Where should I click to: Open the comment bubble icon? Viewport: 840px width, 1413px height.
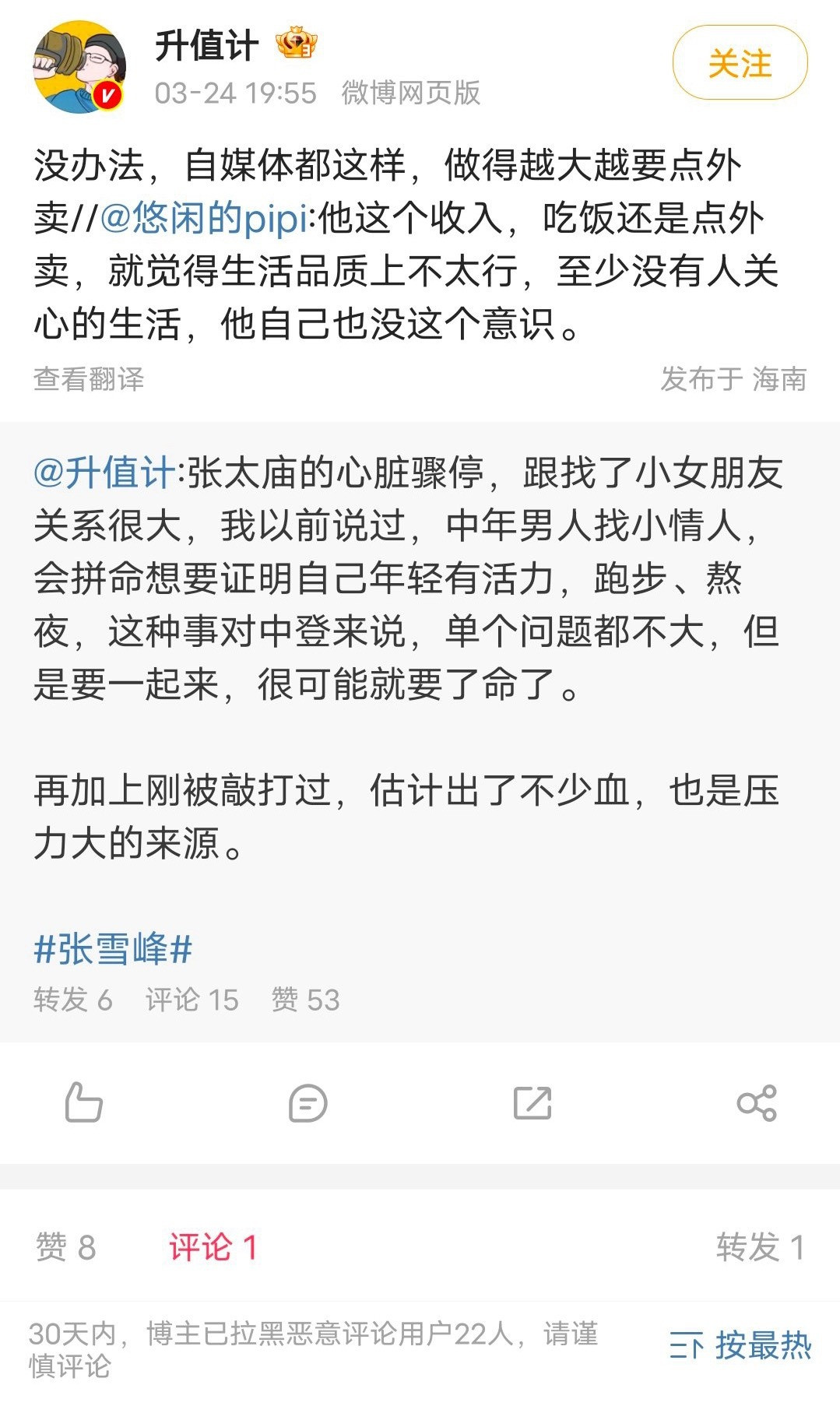pos(307,1102)
